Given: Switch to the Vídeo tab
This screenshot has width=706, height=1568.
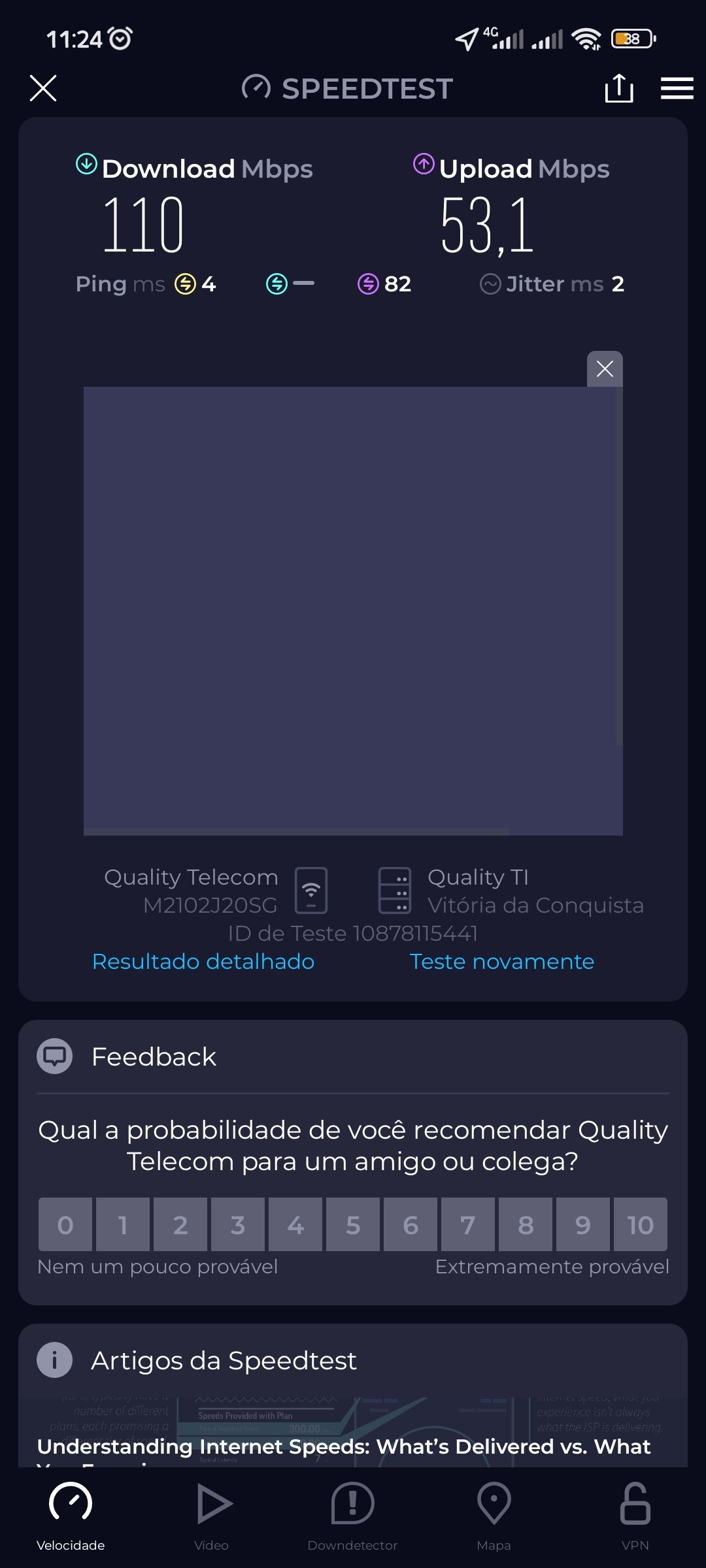Looking at the screenshot, I should tap(212, 1516).
